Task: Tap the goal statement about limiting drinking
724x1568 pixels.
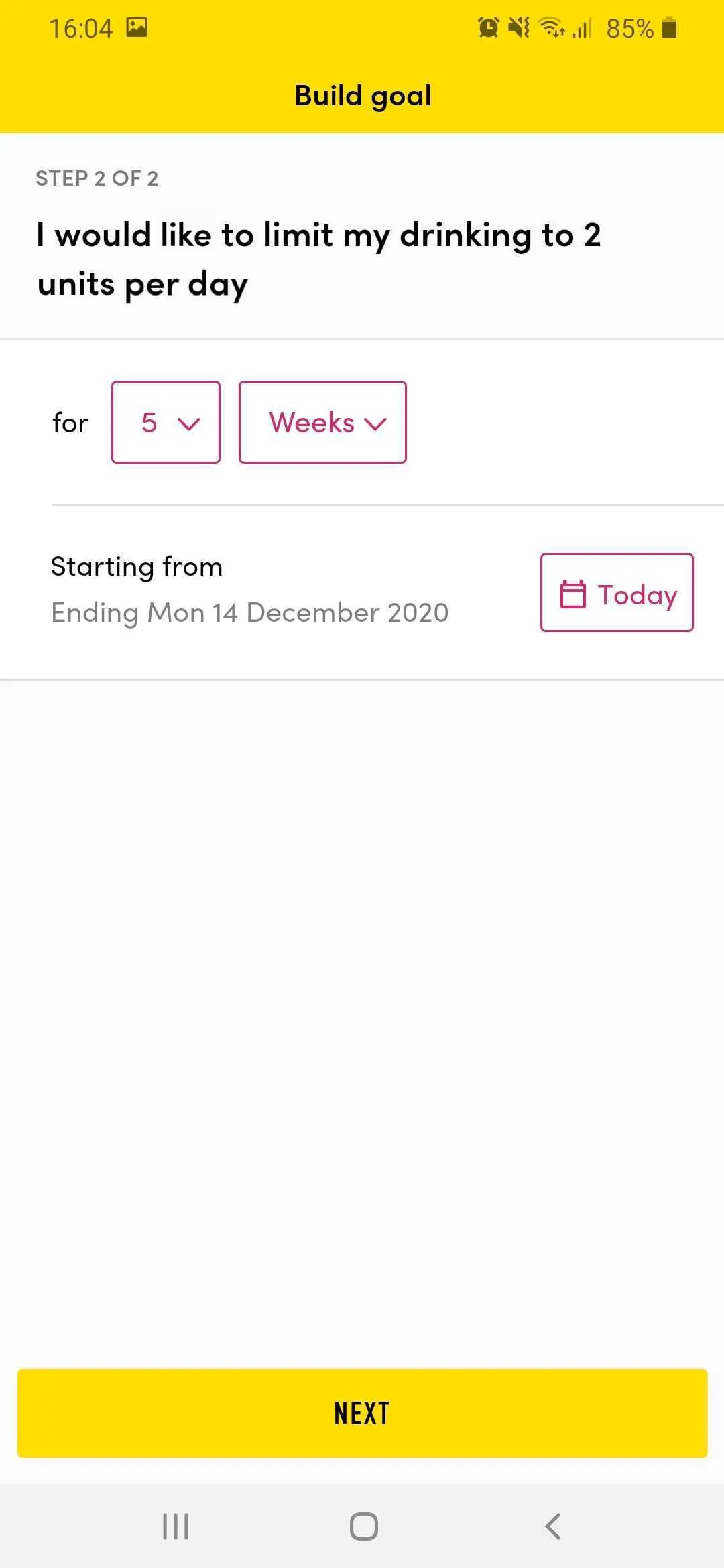Action: click(318, 259)
